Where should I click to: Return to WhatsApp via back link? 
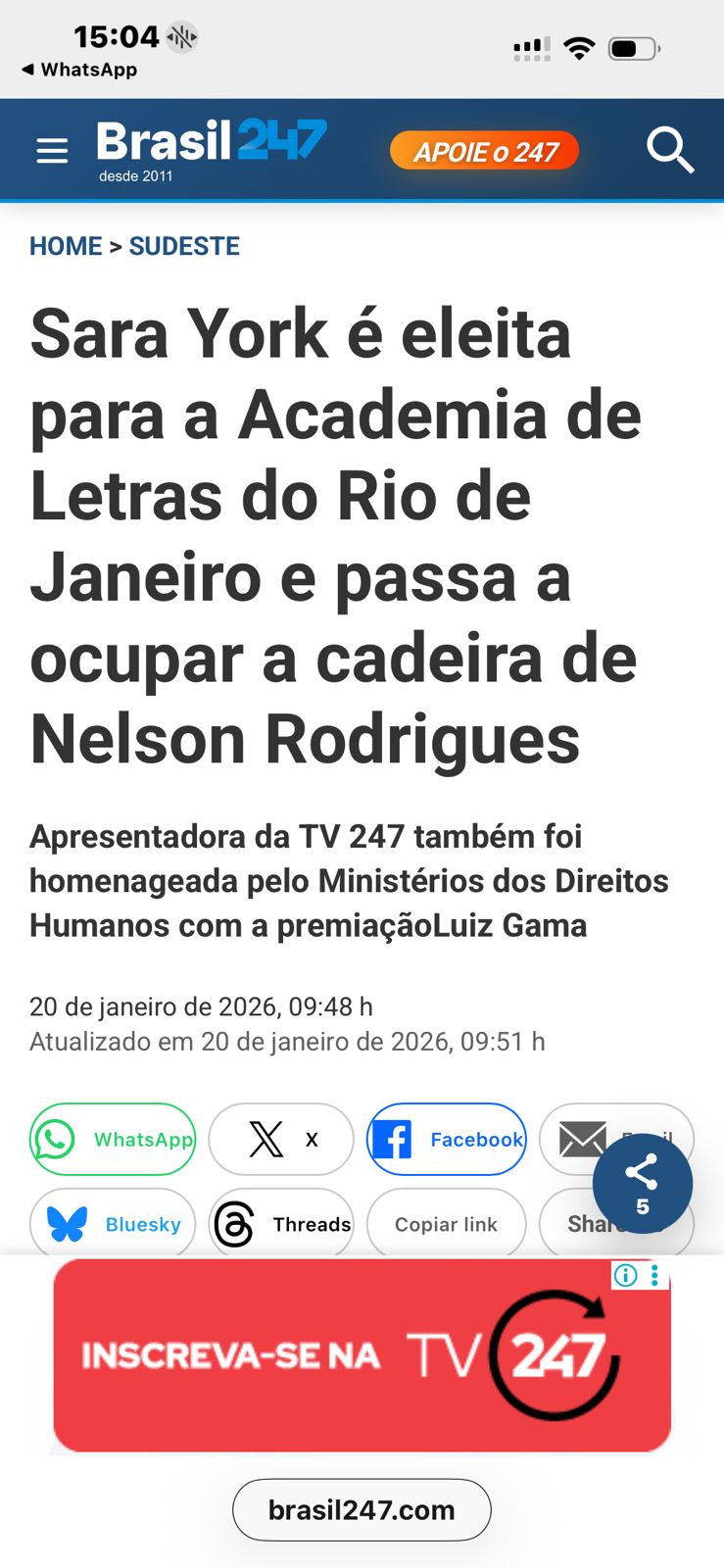pos(79,70)
